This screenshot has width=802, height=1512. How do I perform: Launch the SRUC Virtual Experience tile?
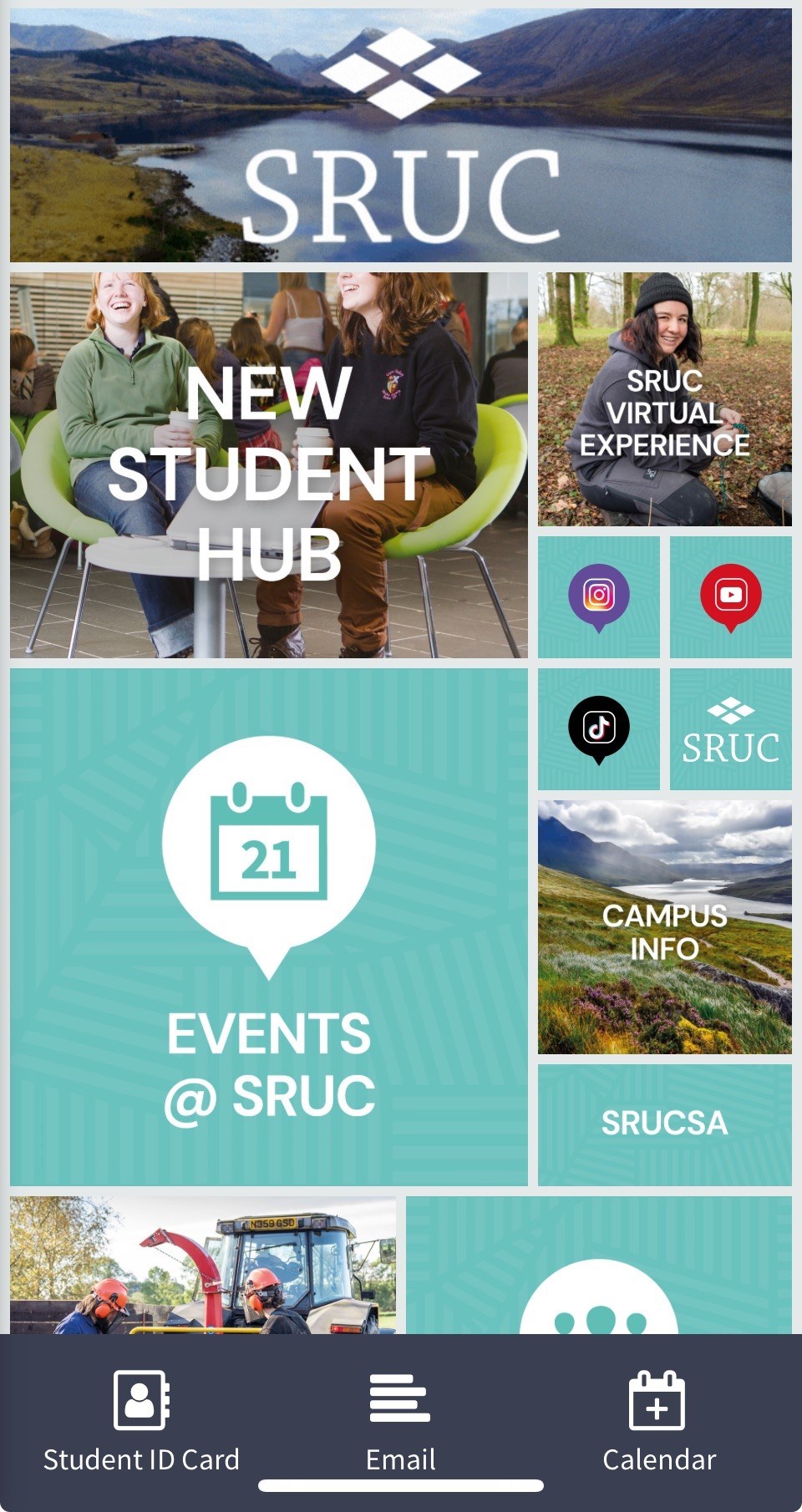pos(664,399)
